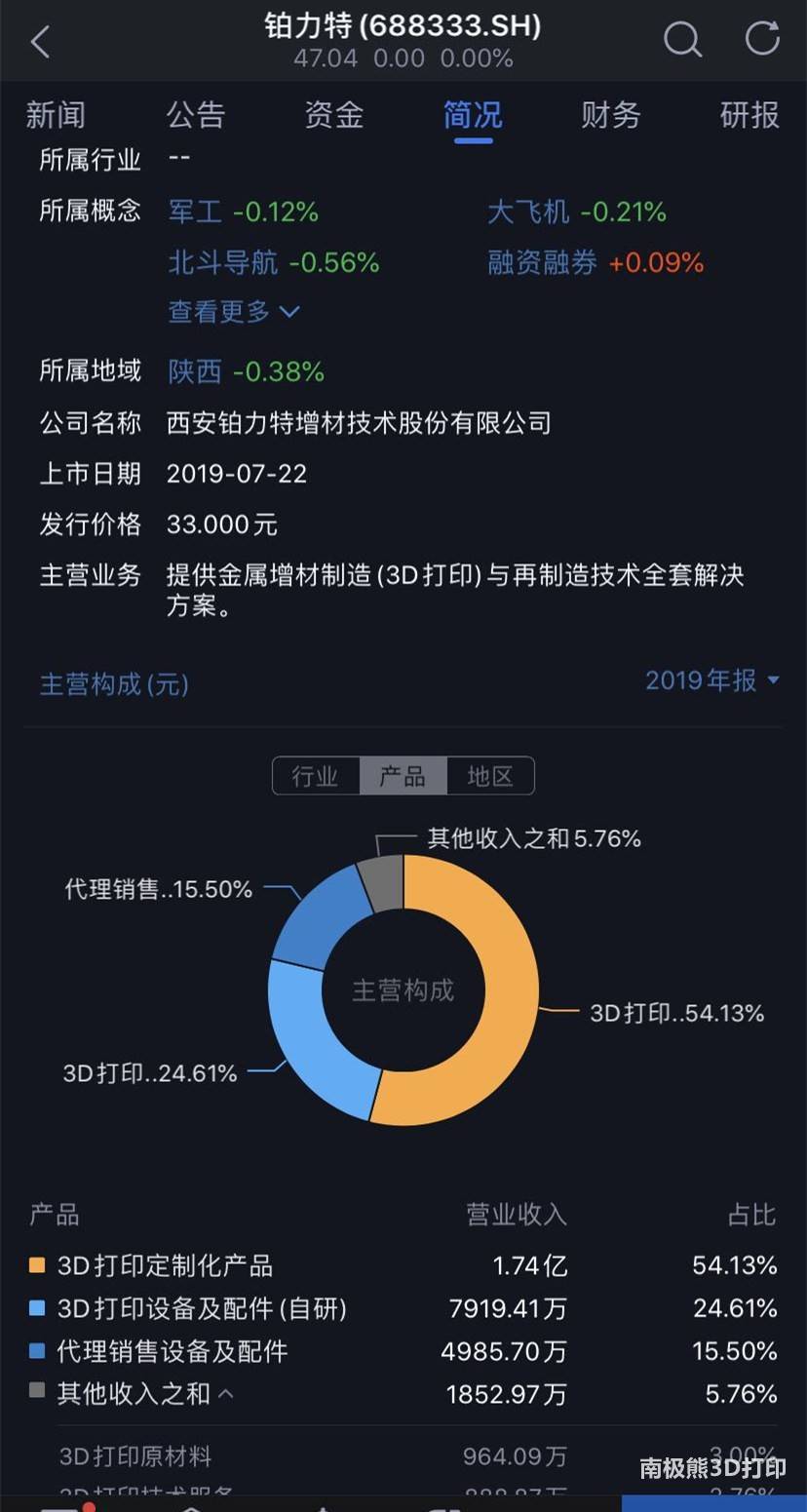Expand 查看更多 concepts

click(x=234, y=312)
